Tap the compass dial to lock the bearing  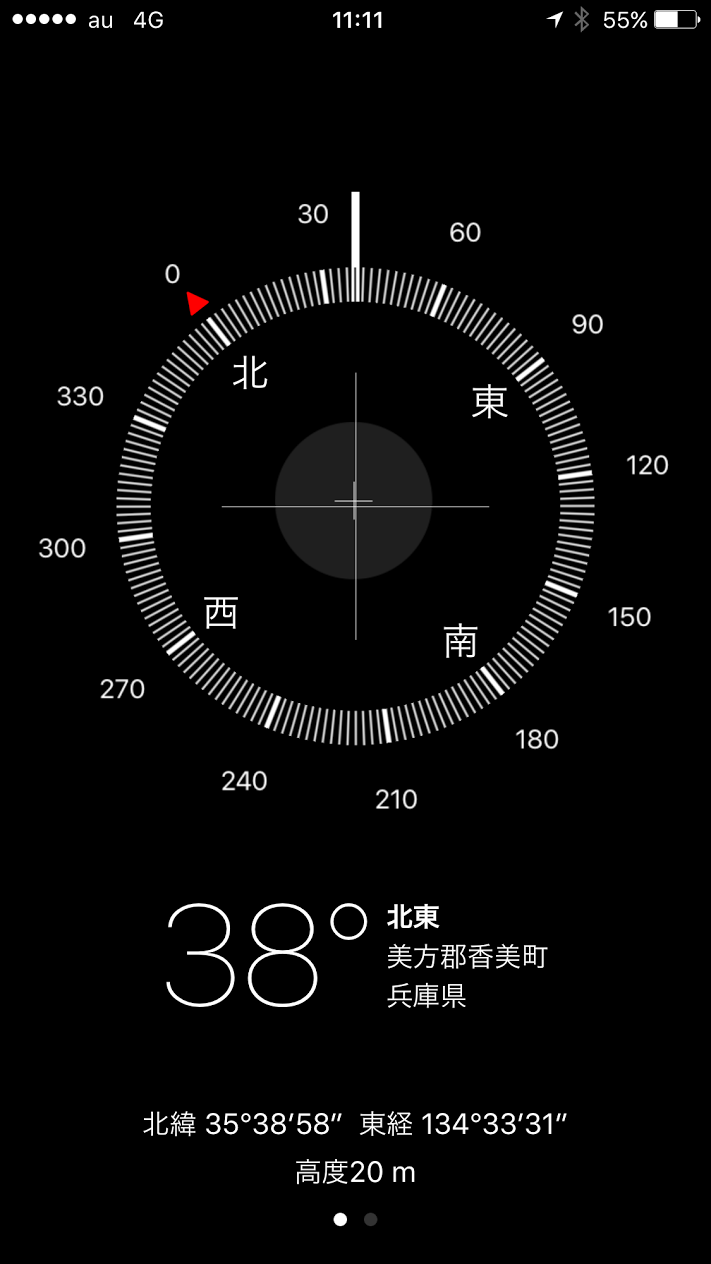pos(355,505)
